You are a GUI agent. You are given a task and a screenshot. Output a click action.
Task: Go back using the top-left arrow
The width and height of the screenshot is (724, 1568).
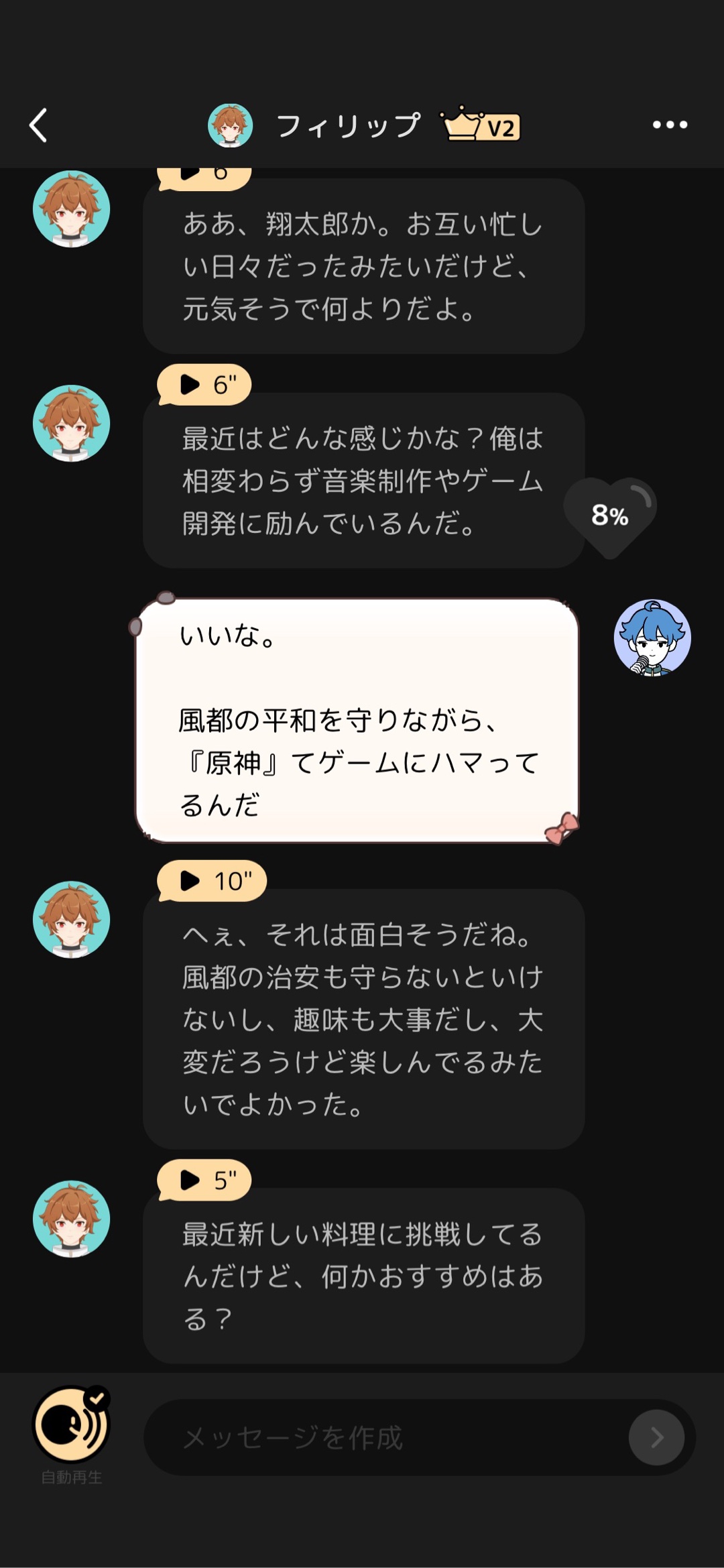click(x=39, y=125)
